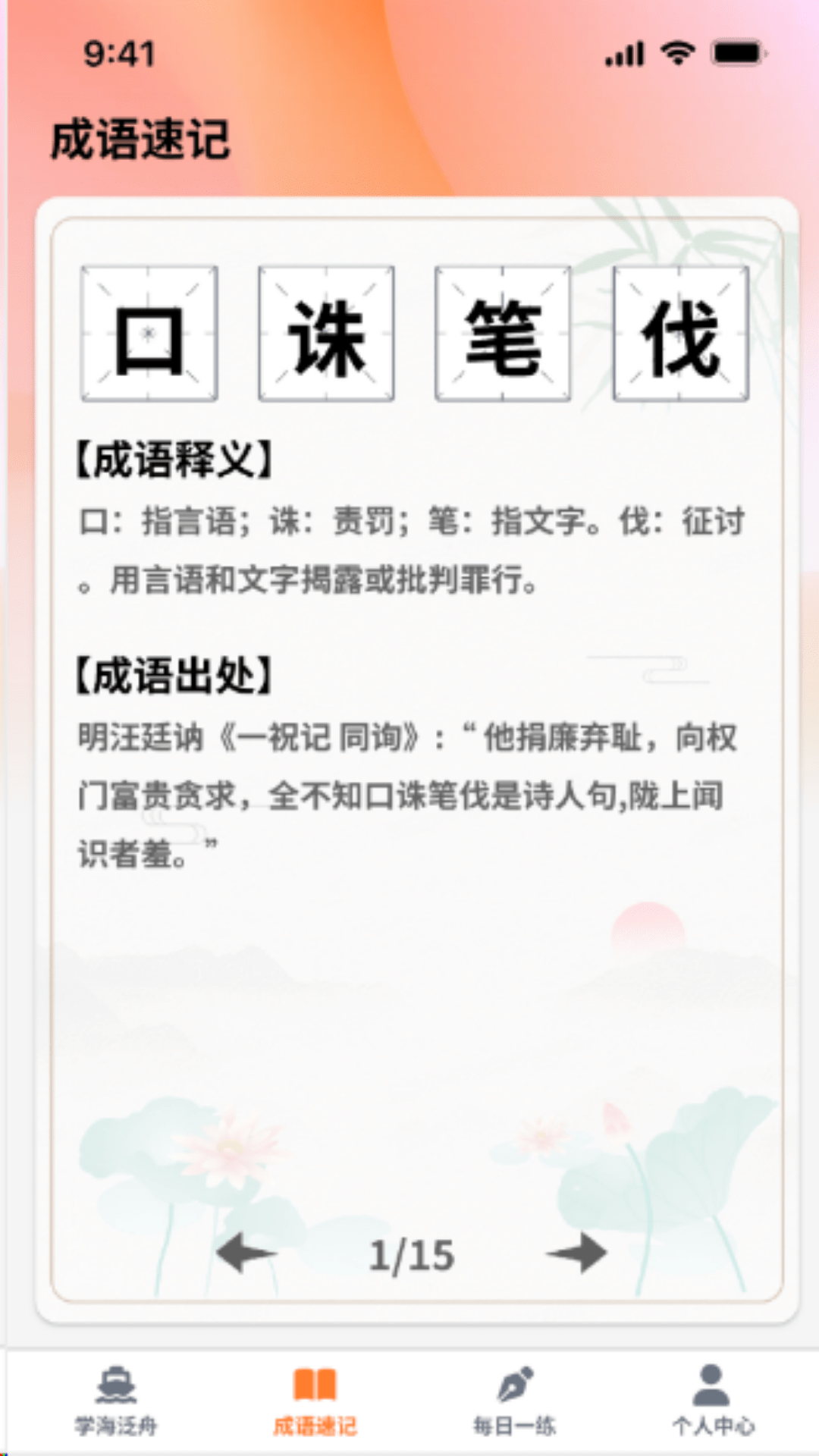Go to the next idiom with right arrow

pos(577,1253)
